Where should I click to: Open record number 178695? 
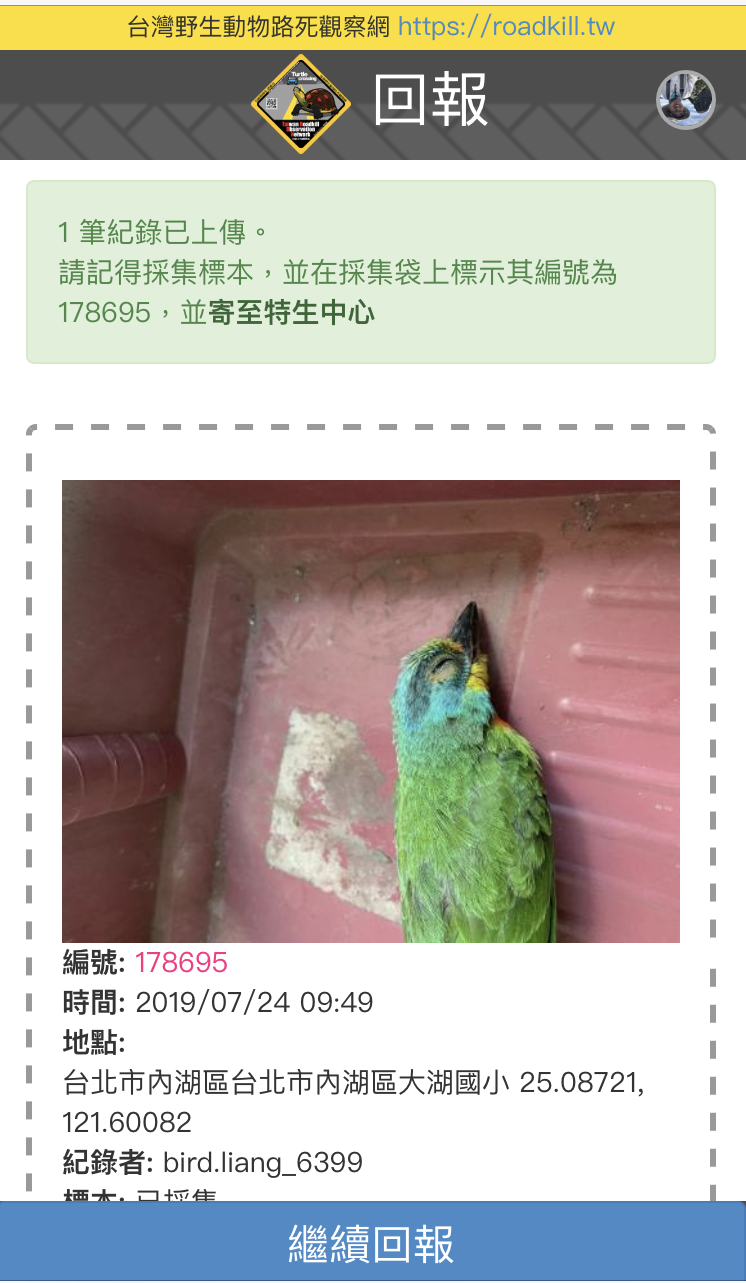coord(181,963)
